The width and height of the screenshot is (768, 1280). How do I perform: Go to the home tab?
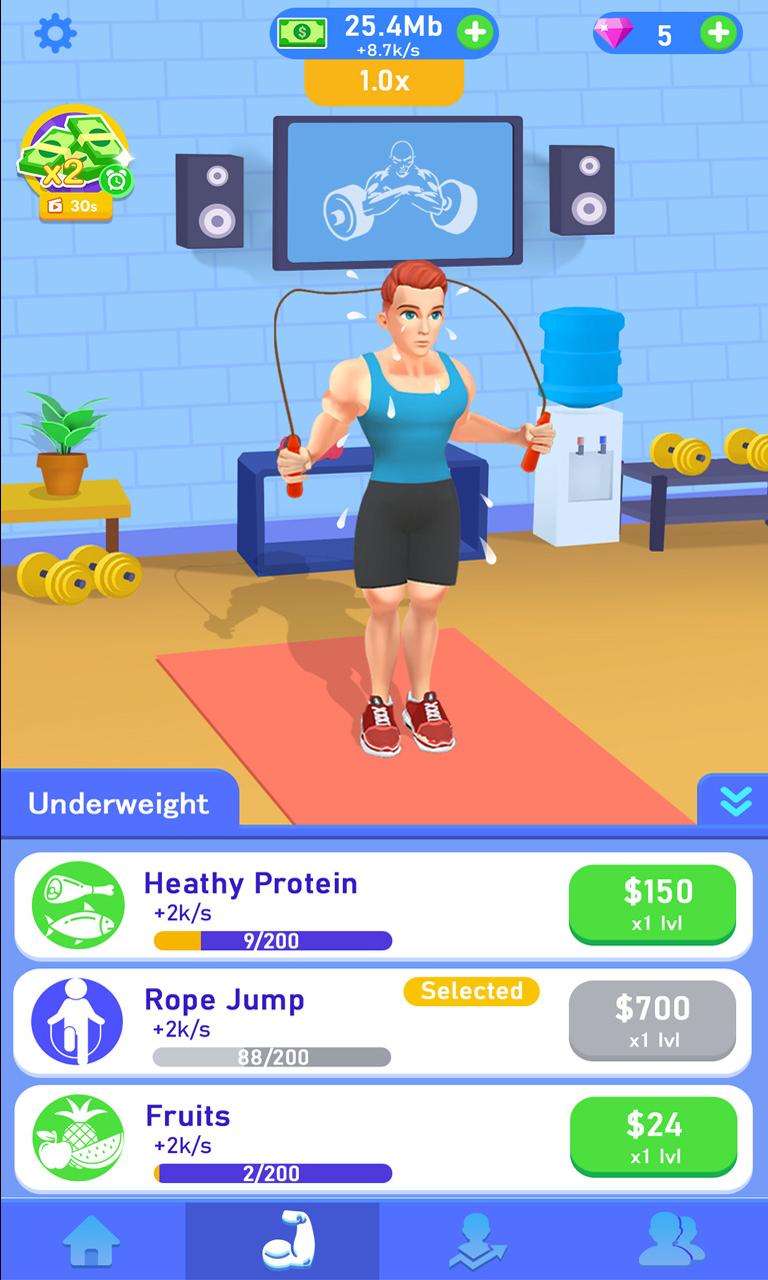coord(92,1242)
